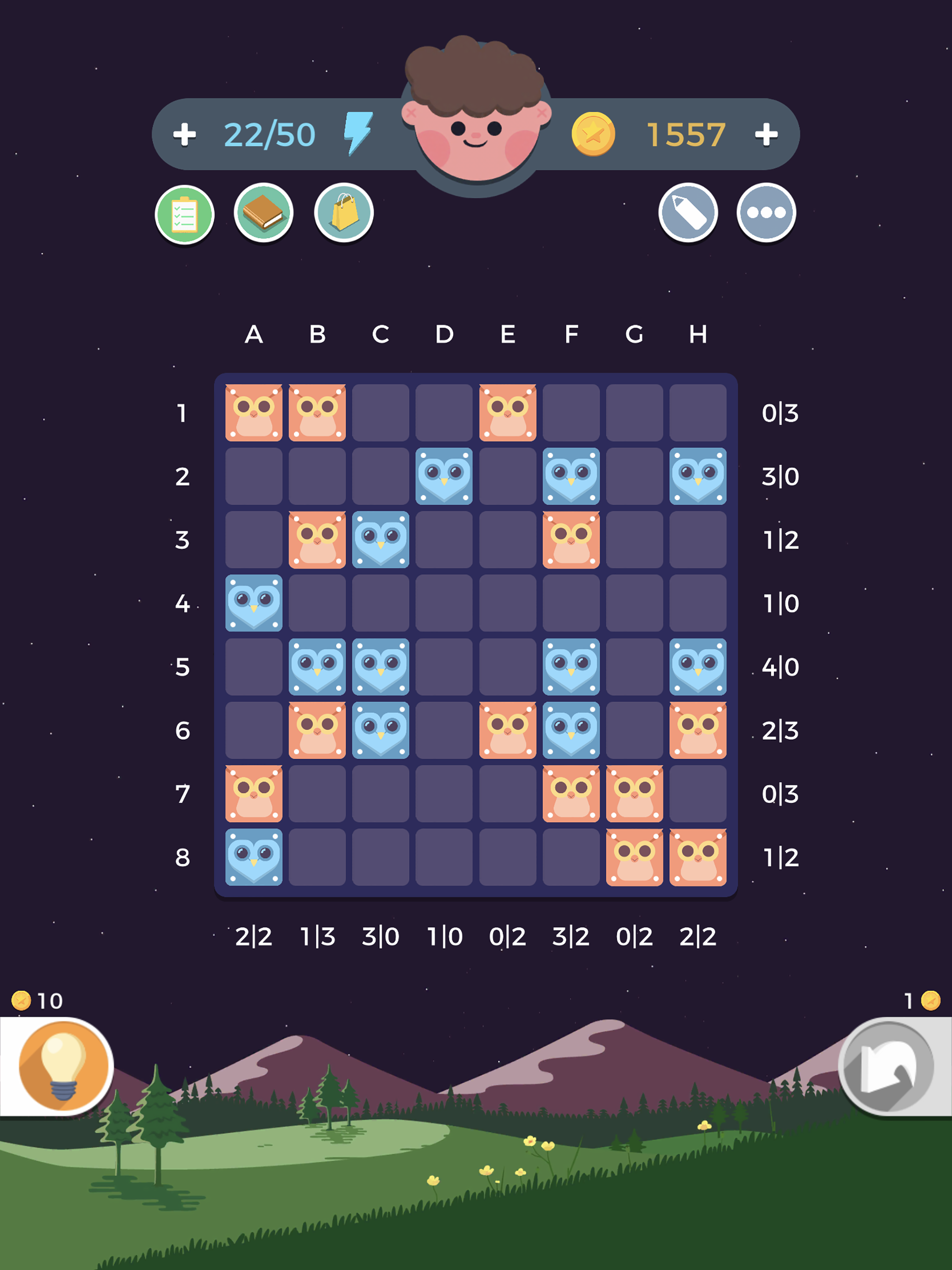Undo the last move for 1 coin

point(888,1067)
